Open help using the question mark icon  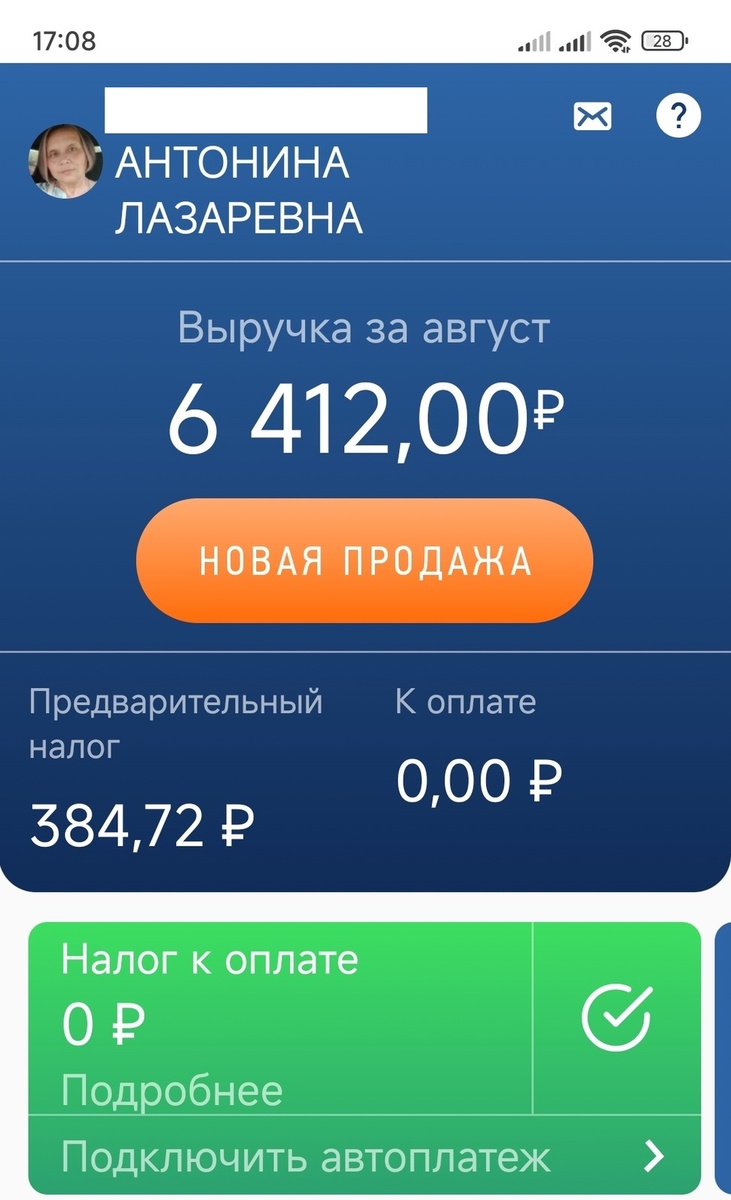pos(678,115)
